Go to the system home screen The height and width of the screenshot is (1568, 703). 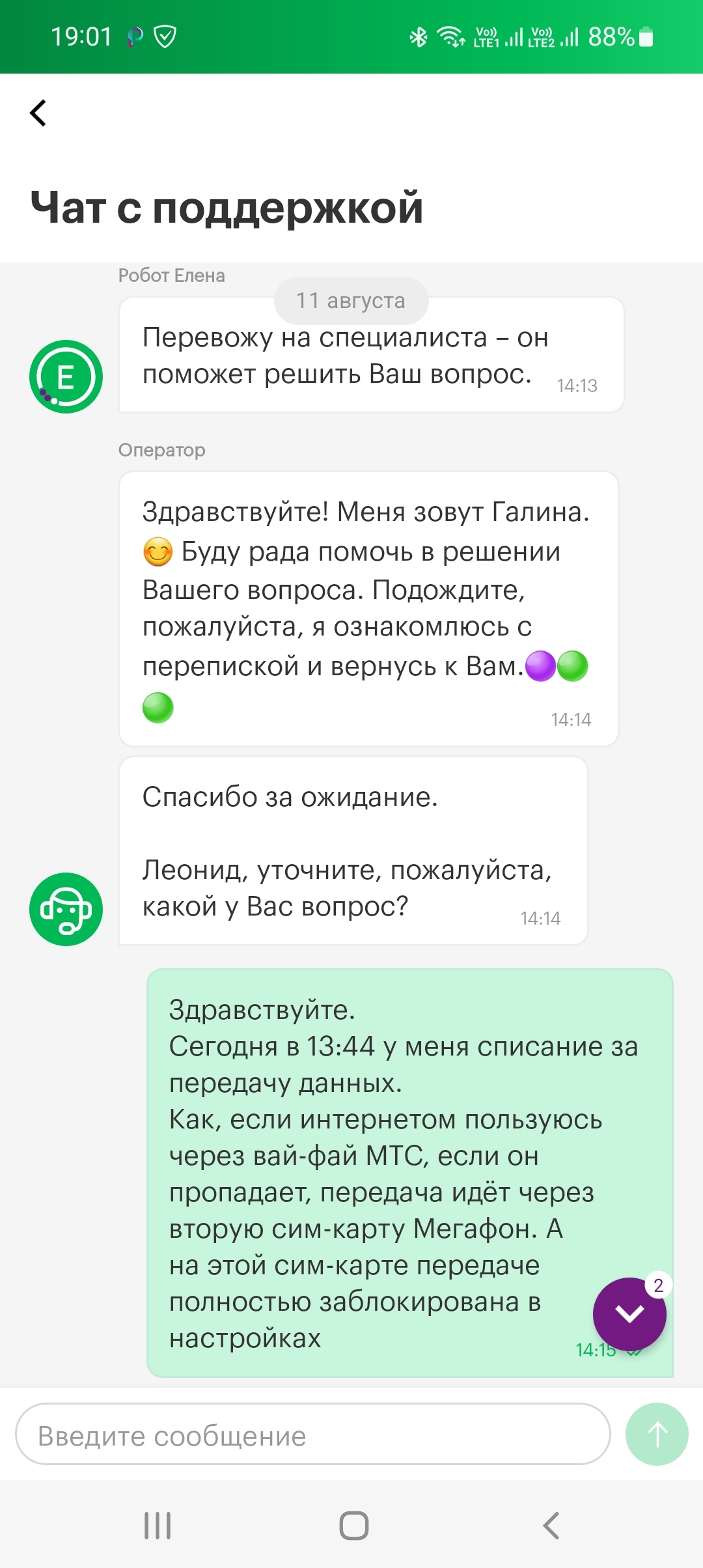[x=353, y=1526]
